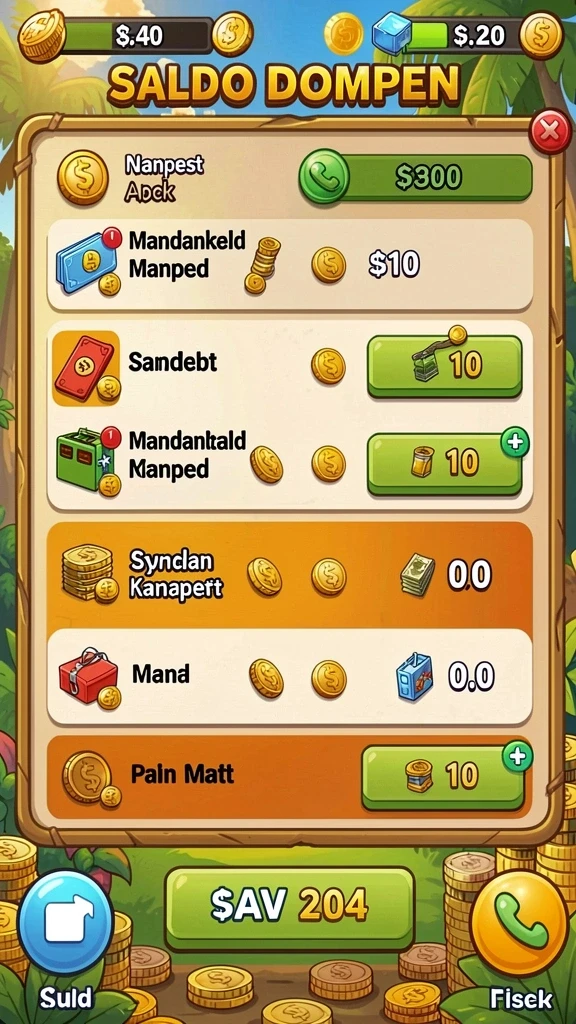Close the Saldo Dompen panel
Screen dimensions: 576x1024
pyautogui.click(x=550, y=133)
